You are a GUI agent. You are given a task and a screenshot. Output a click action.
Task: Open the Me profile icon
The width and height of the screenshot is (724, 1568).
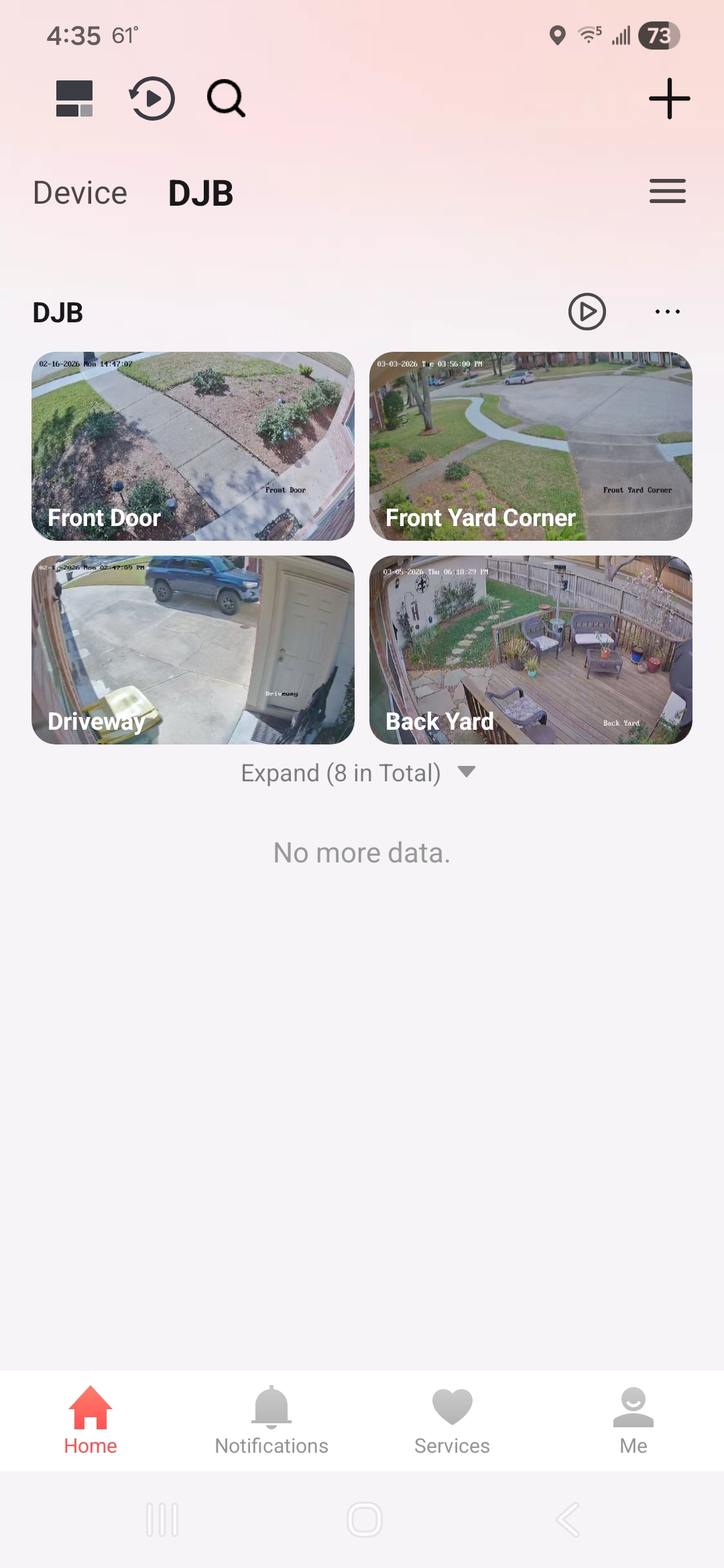point(633,1421)
